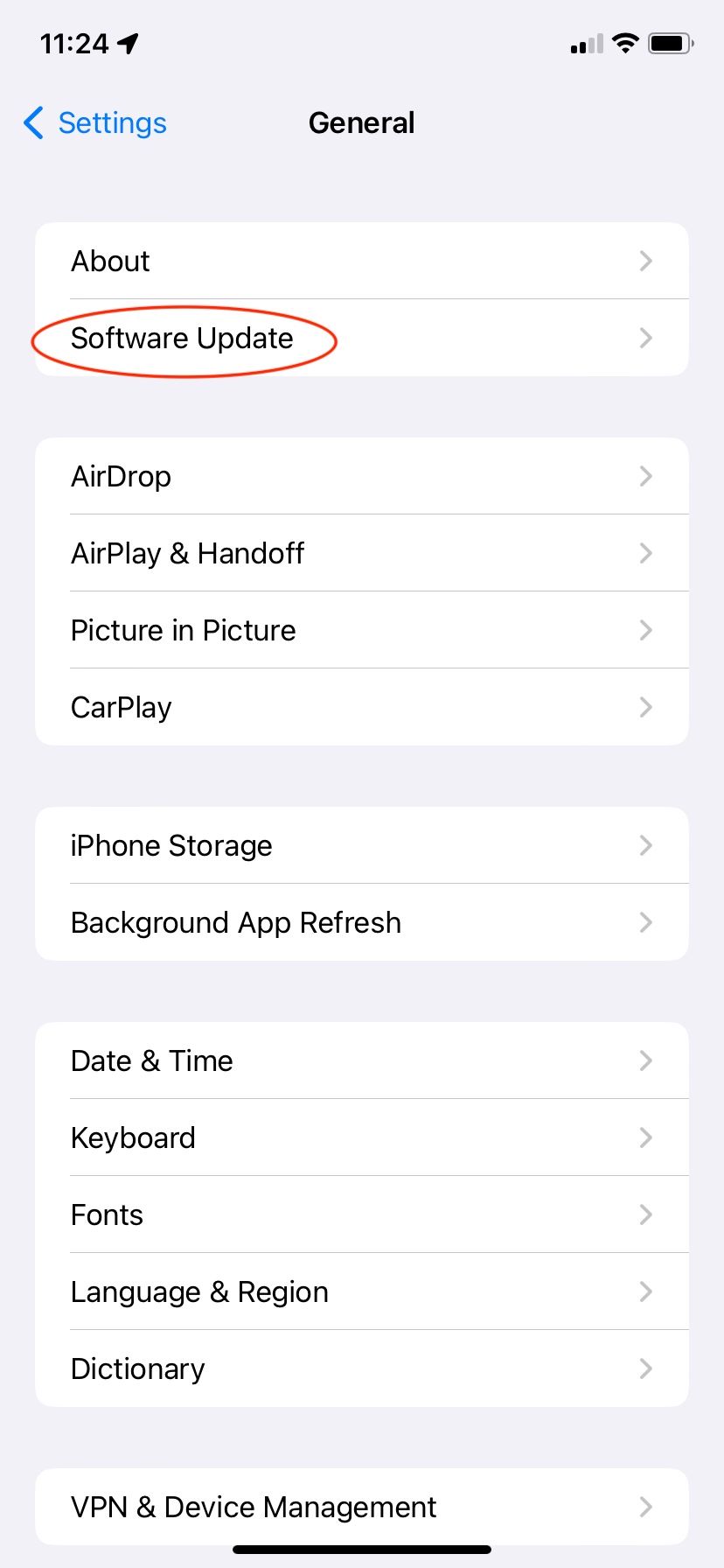Open Keyboard settings
This screenshot has width=724, height=1568.
(x=361, y=1138)
